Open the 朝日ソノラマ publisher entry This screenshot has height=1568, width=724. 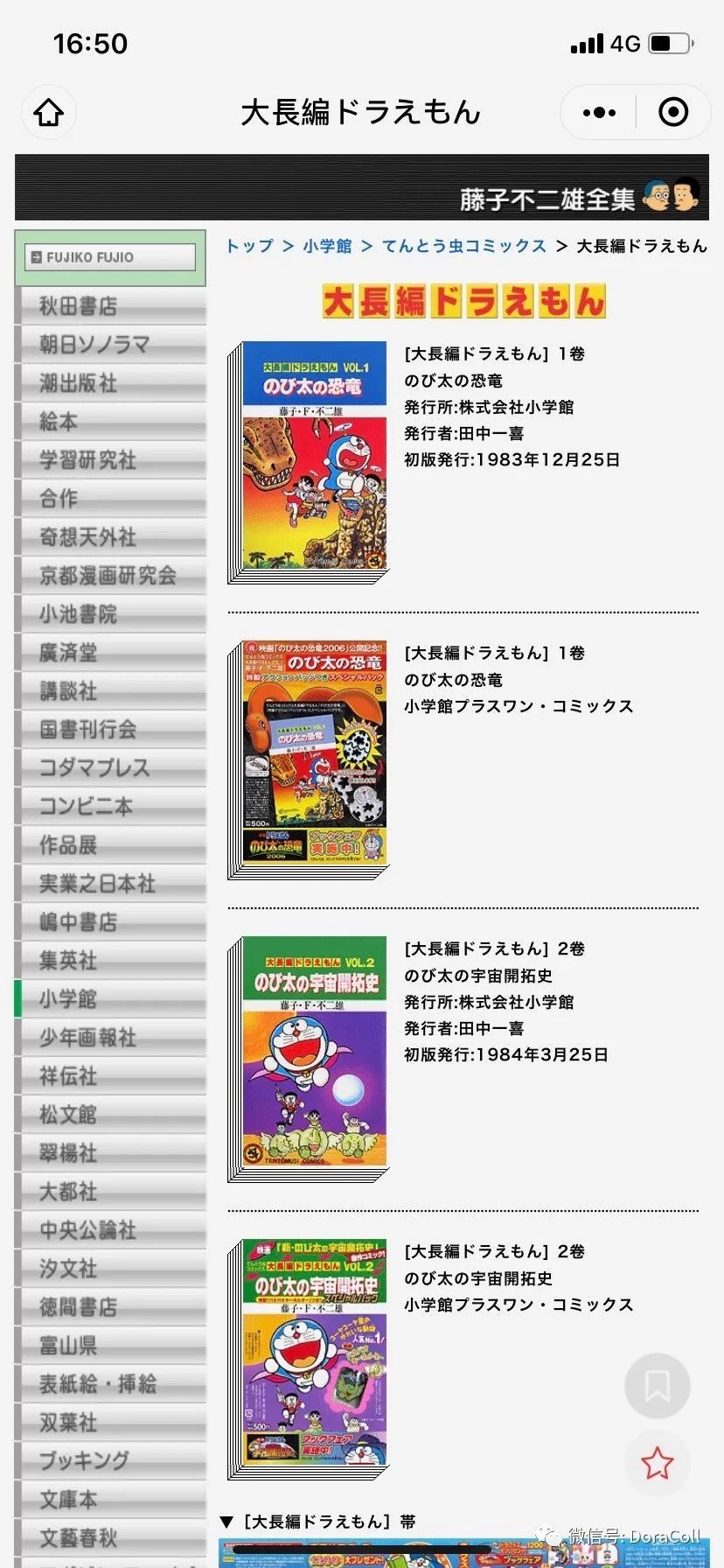pos(94,345)
